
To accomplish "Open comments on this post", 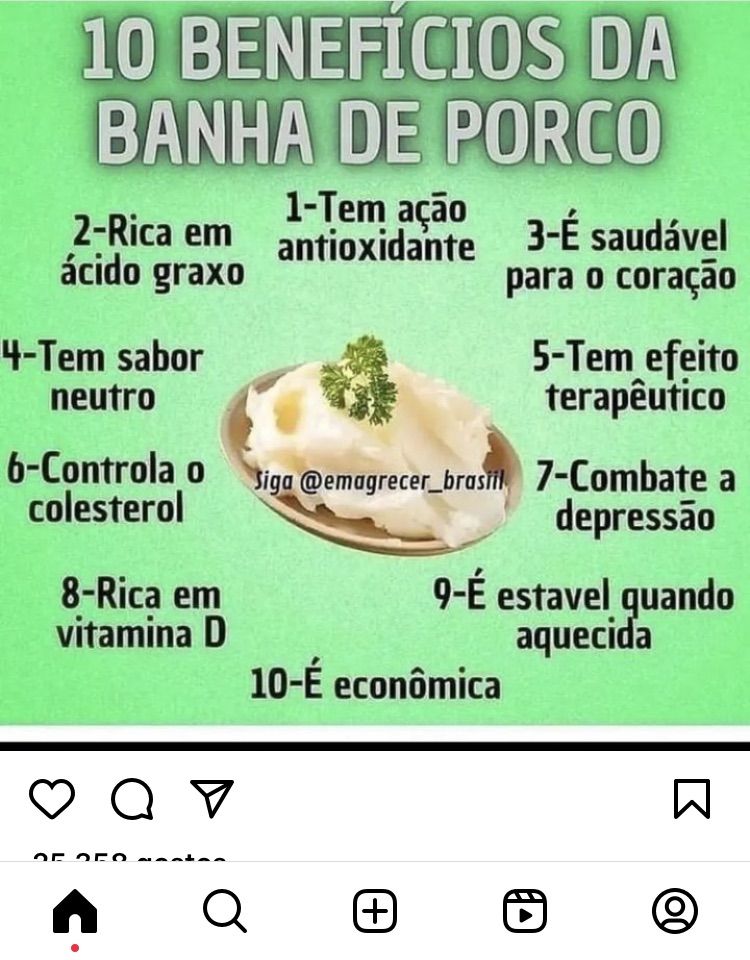I will (x=132, y=799).
